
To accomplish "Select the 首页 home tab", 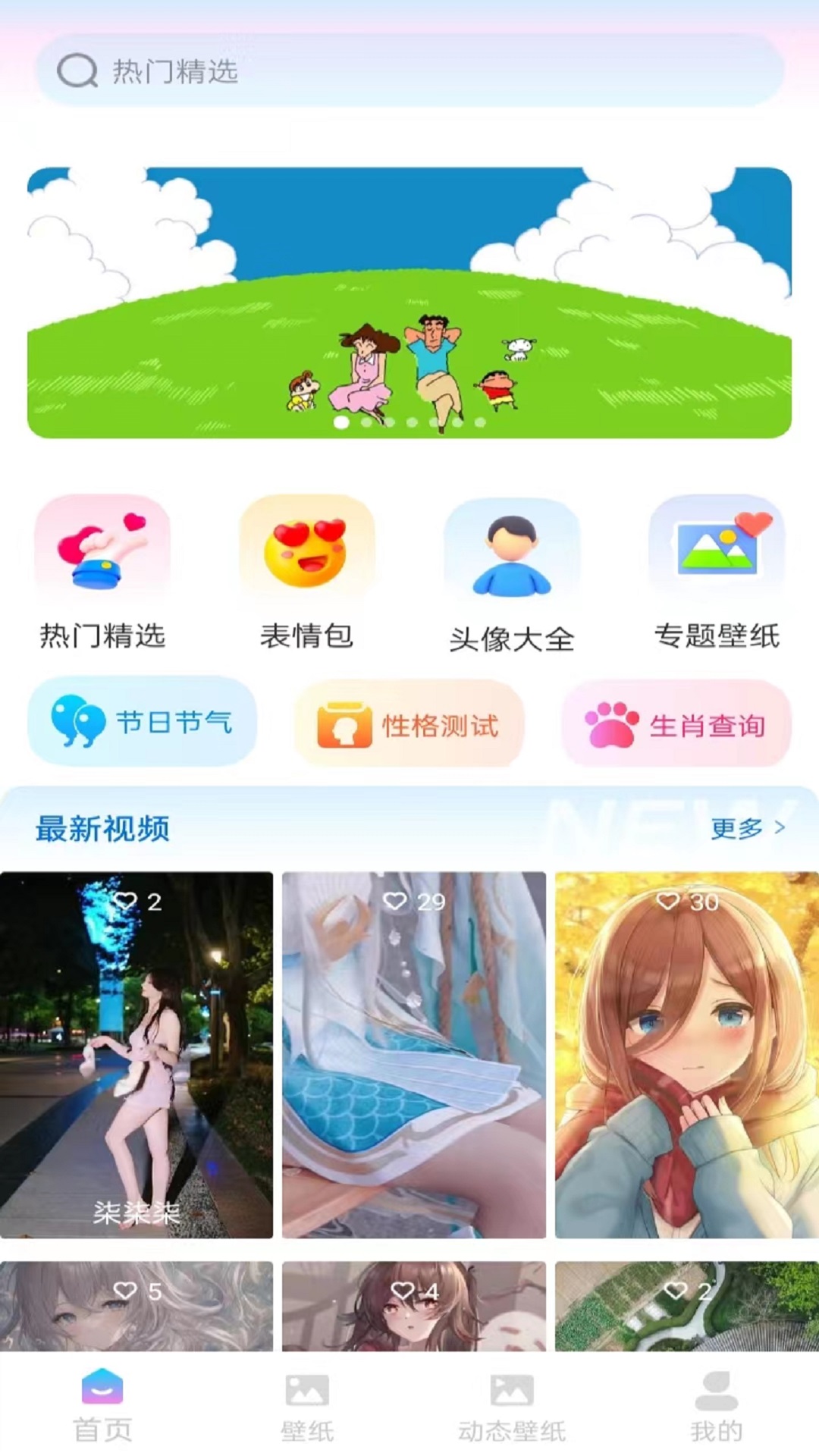I will click(x=102, y=1407).
